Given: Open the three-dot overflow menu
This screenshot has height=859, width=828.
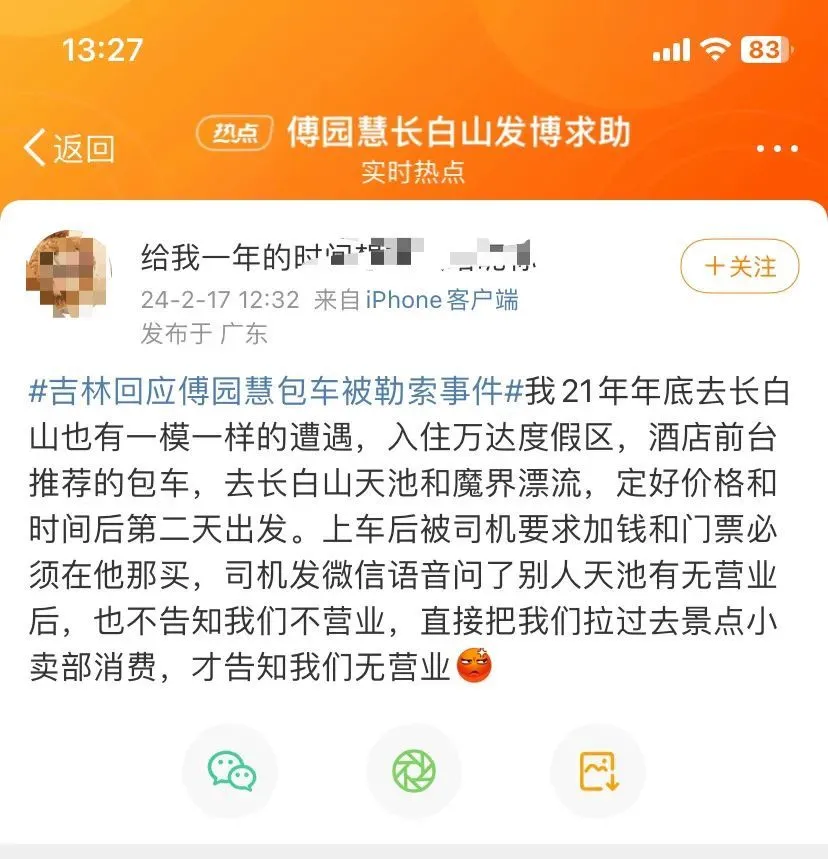Looking at the screenshot, I should 777,150.
